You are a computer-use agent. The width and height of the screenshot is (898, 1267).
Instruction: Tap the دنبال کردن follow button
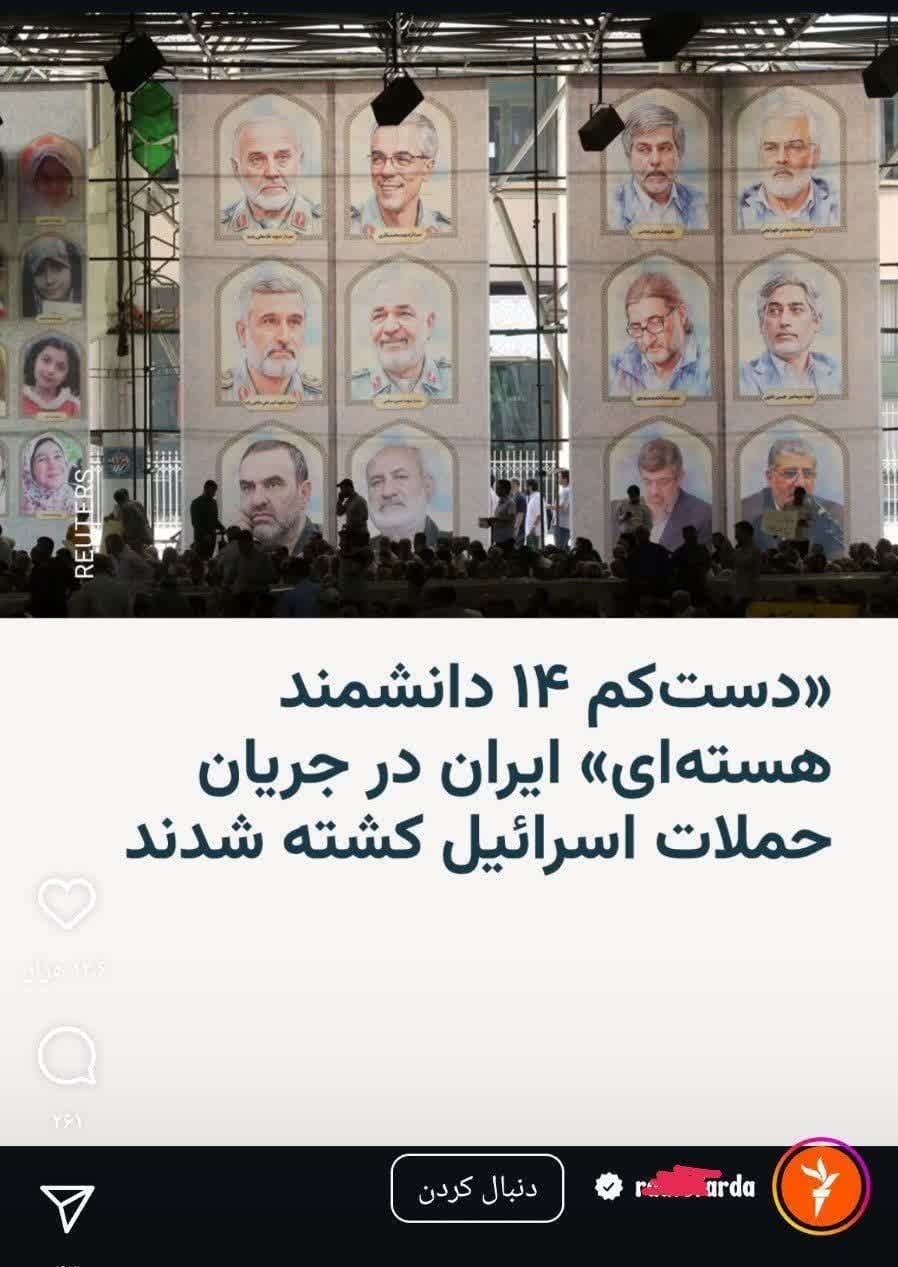(477, 1188)
